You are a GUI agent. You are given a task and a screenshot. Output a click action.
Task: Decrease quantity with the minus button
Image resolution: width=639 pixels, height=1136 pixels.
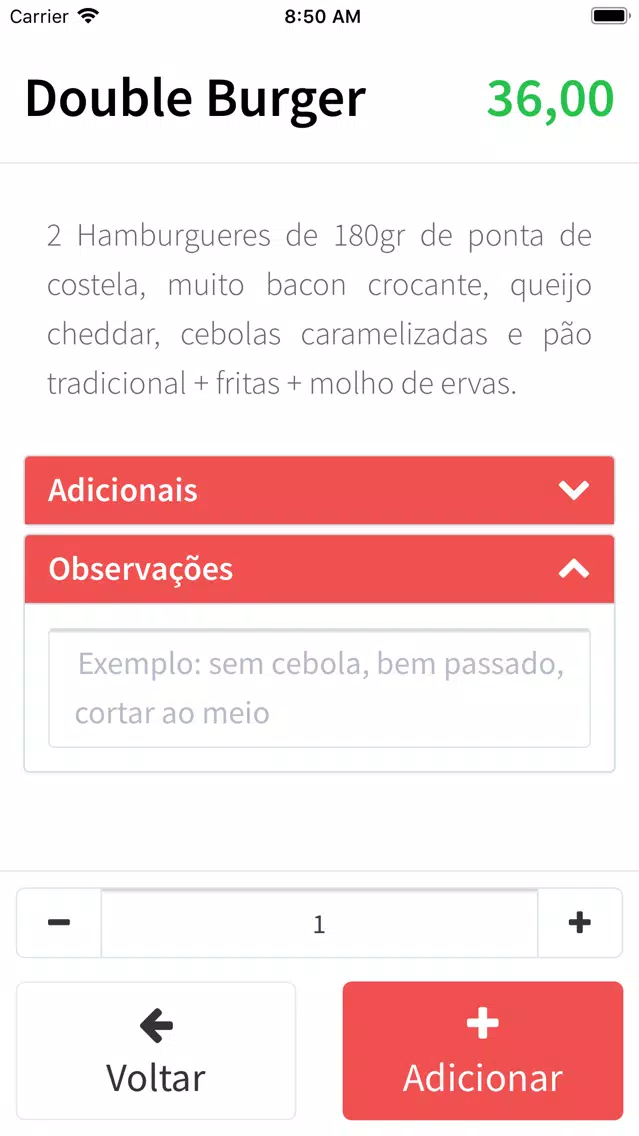[x=59, y=923]
